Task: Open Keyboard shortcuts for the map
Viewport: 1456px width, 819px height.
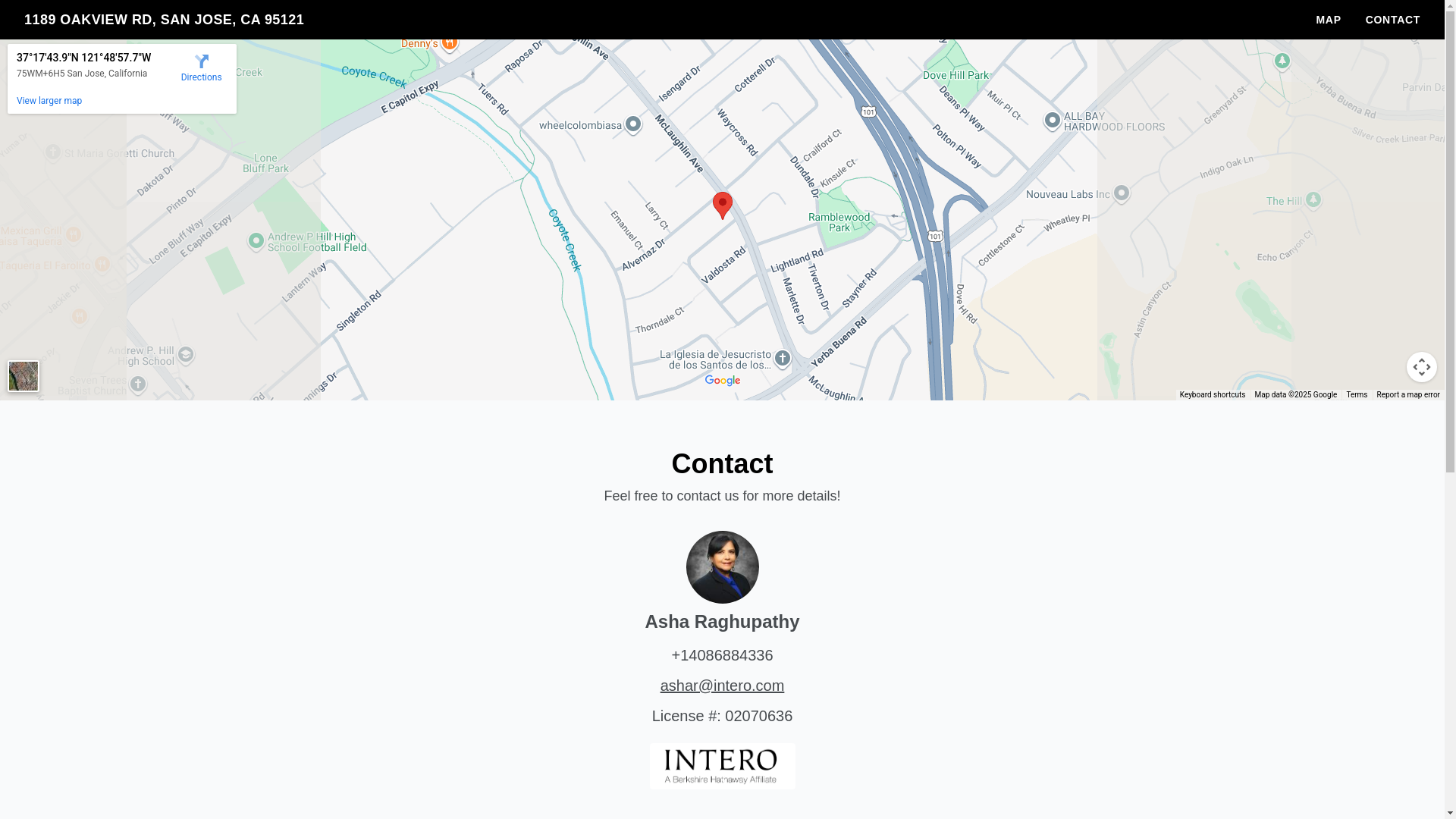Action: [1212, 395]
